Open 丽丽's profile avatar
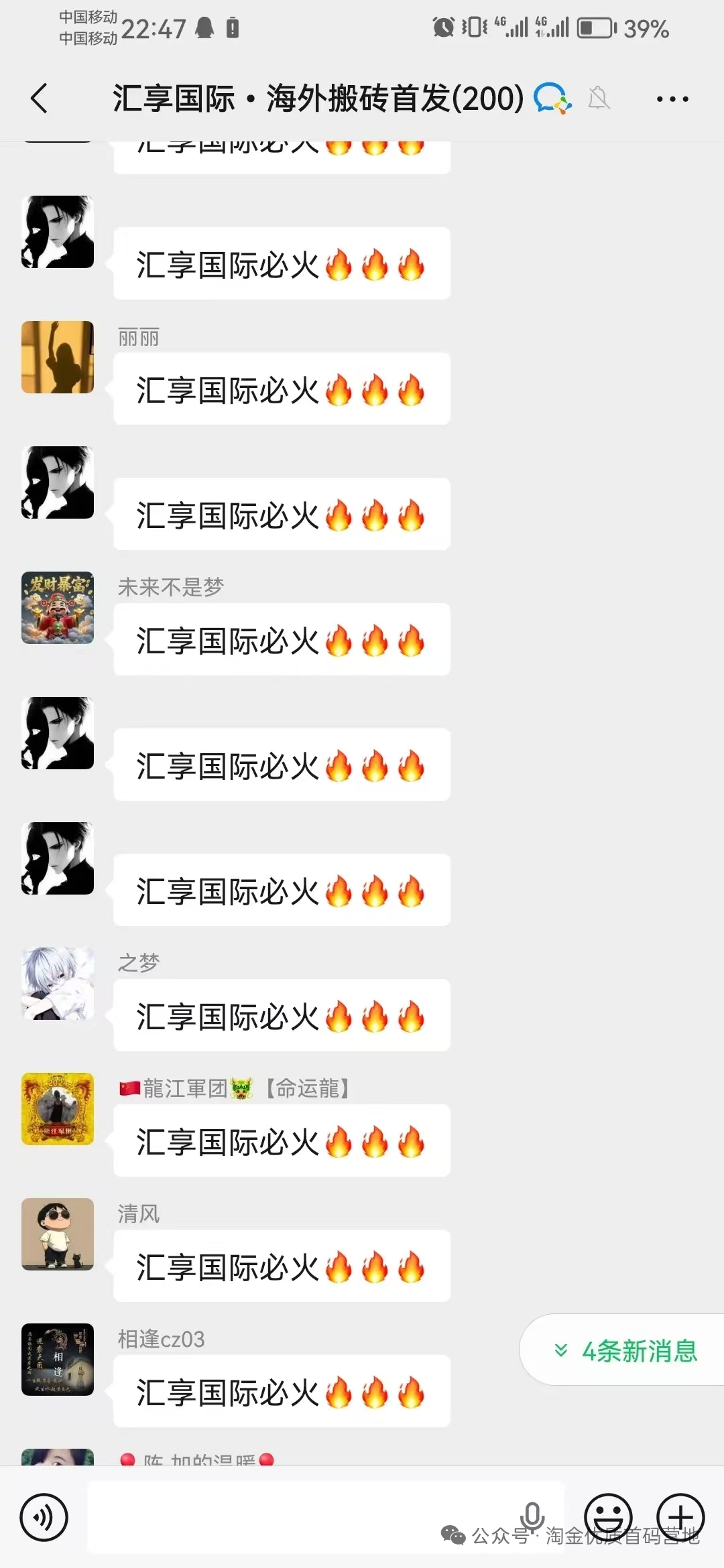This screenshot has width=724, height=1568. [58, 357]
